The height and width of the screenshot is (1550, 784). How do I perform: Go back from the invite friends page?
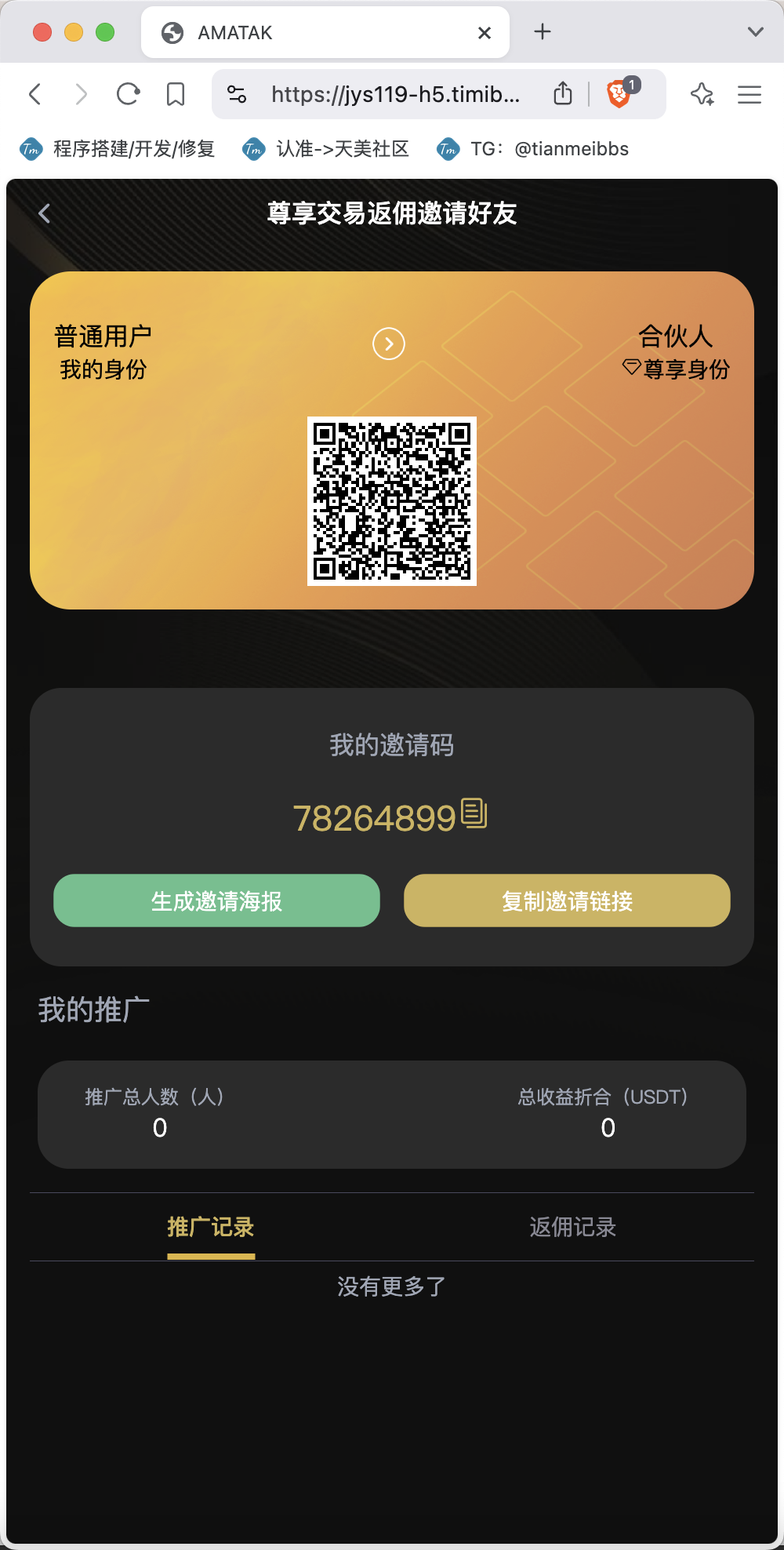pyautogui.click(x=44, y=213)
